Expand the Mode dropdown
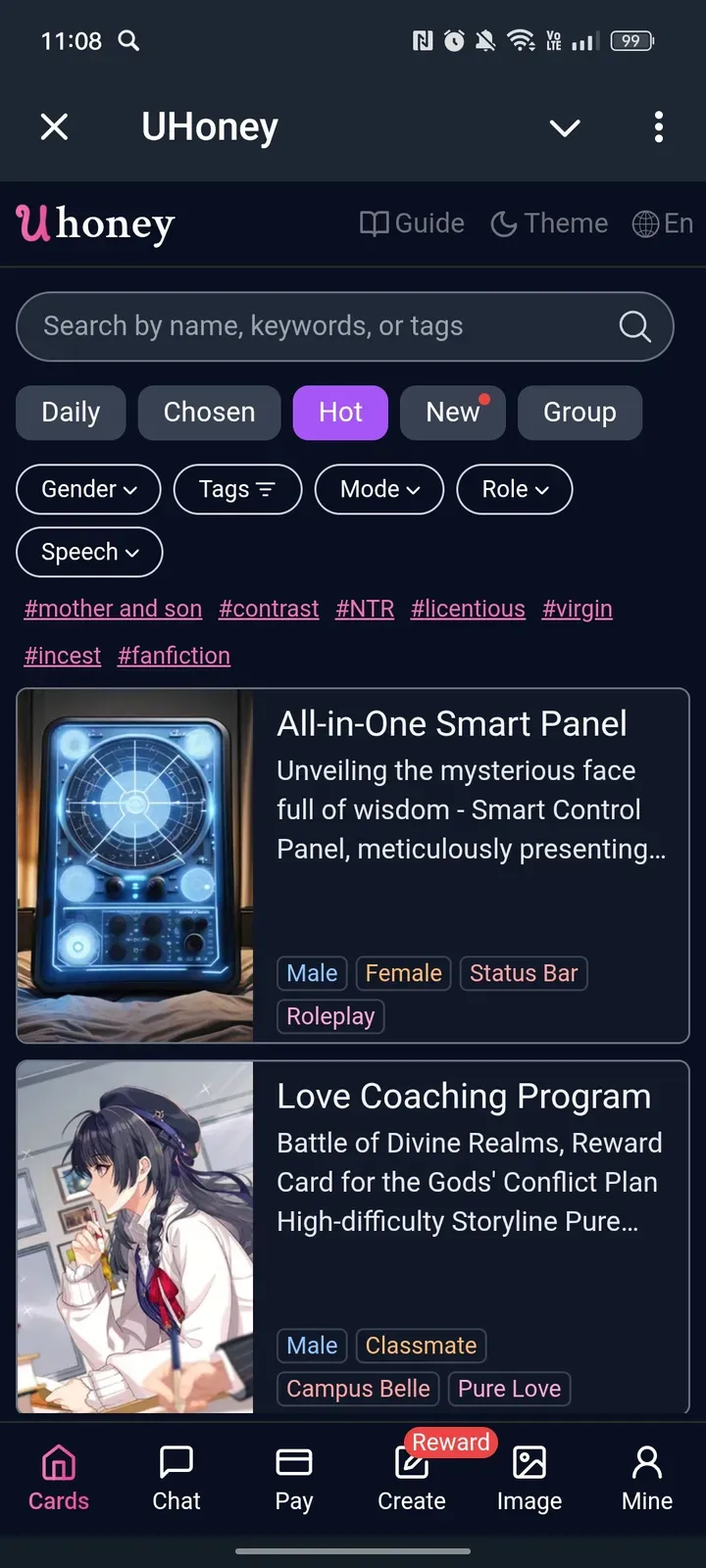This screenshot has width=706, height=1568. 379,489
